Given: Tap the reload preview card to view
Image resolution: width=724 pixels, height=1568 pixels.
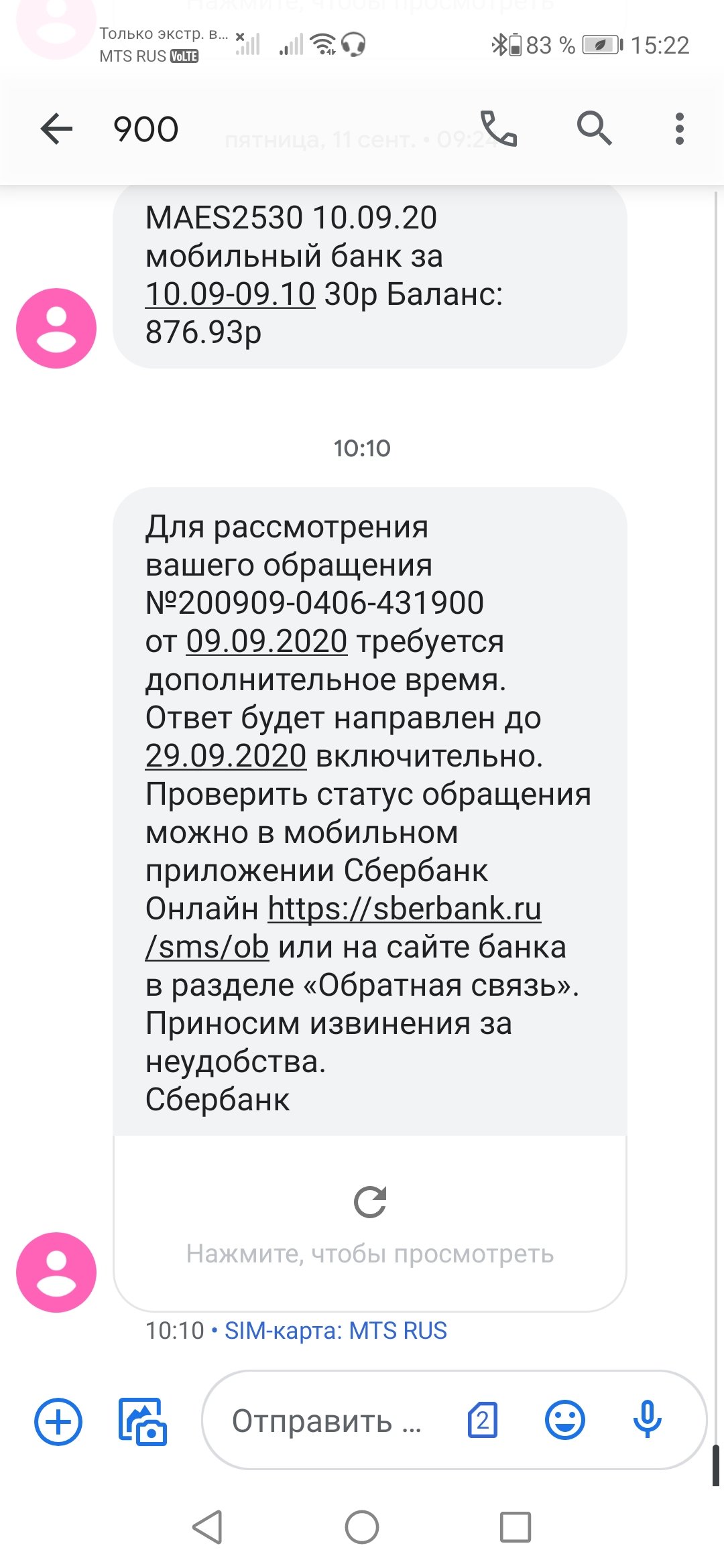Looking at the screenshot, I should [x=370, y=1224].
